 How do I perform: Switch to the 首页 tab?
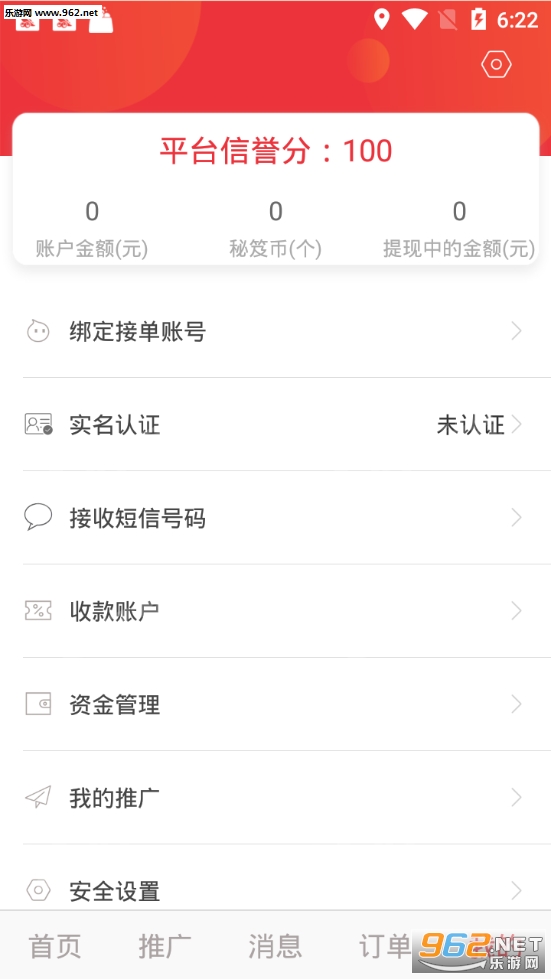55,946
